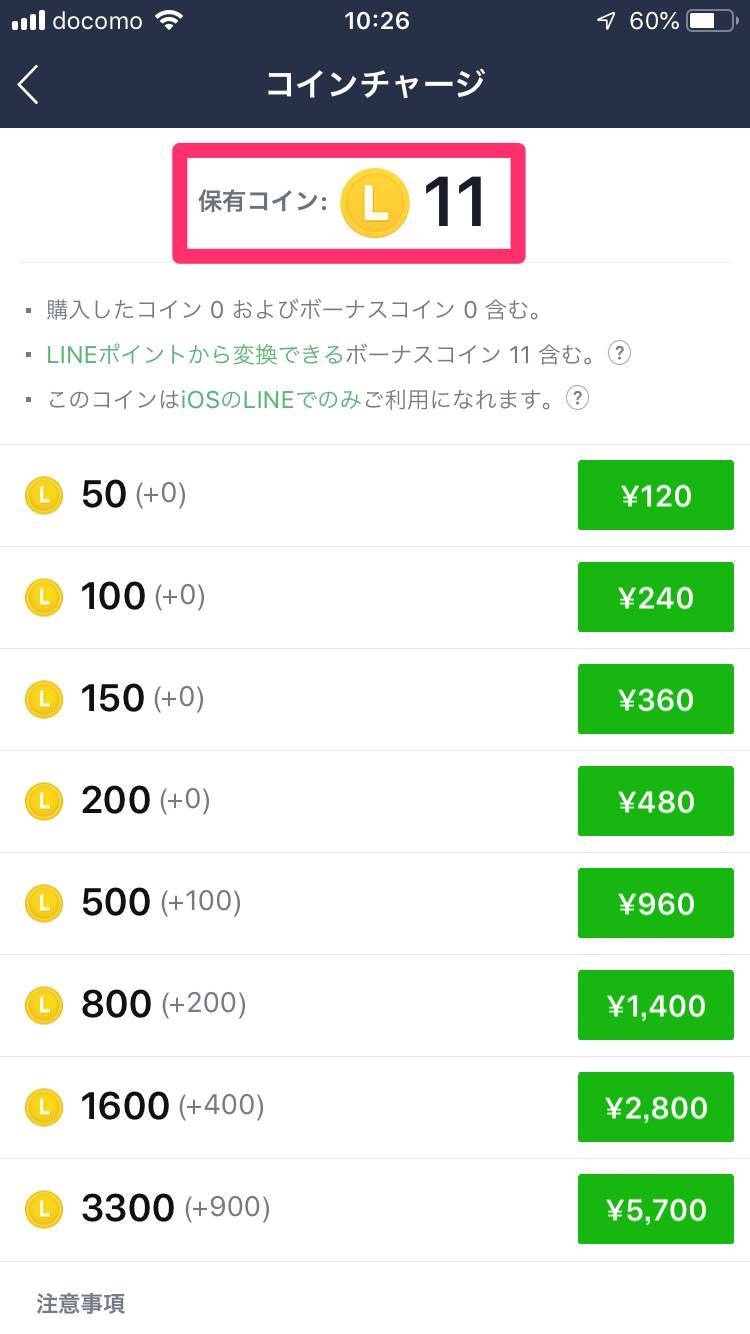Open the help icon beside ご利用になれます
This screenshot has height=1334, width=750.
point(577,399)
